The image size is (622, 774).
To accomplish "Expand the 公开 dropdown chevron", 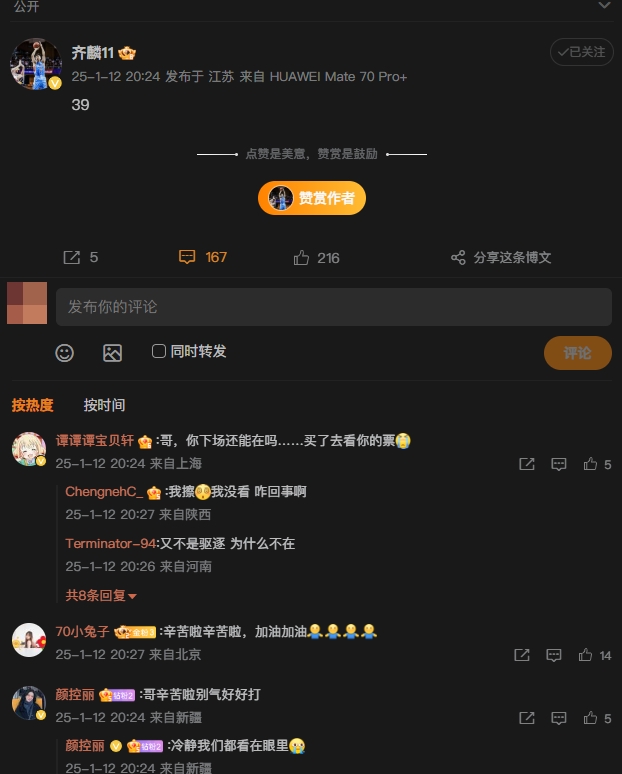I will coord(603,6).
